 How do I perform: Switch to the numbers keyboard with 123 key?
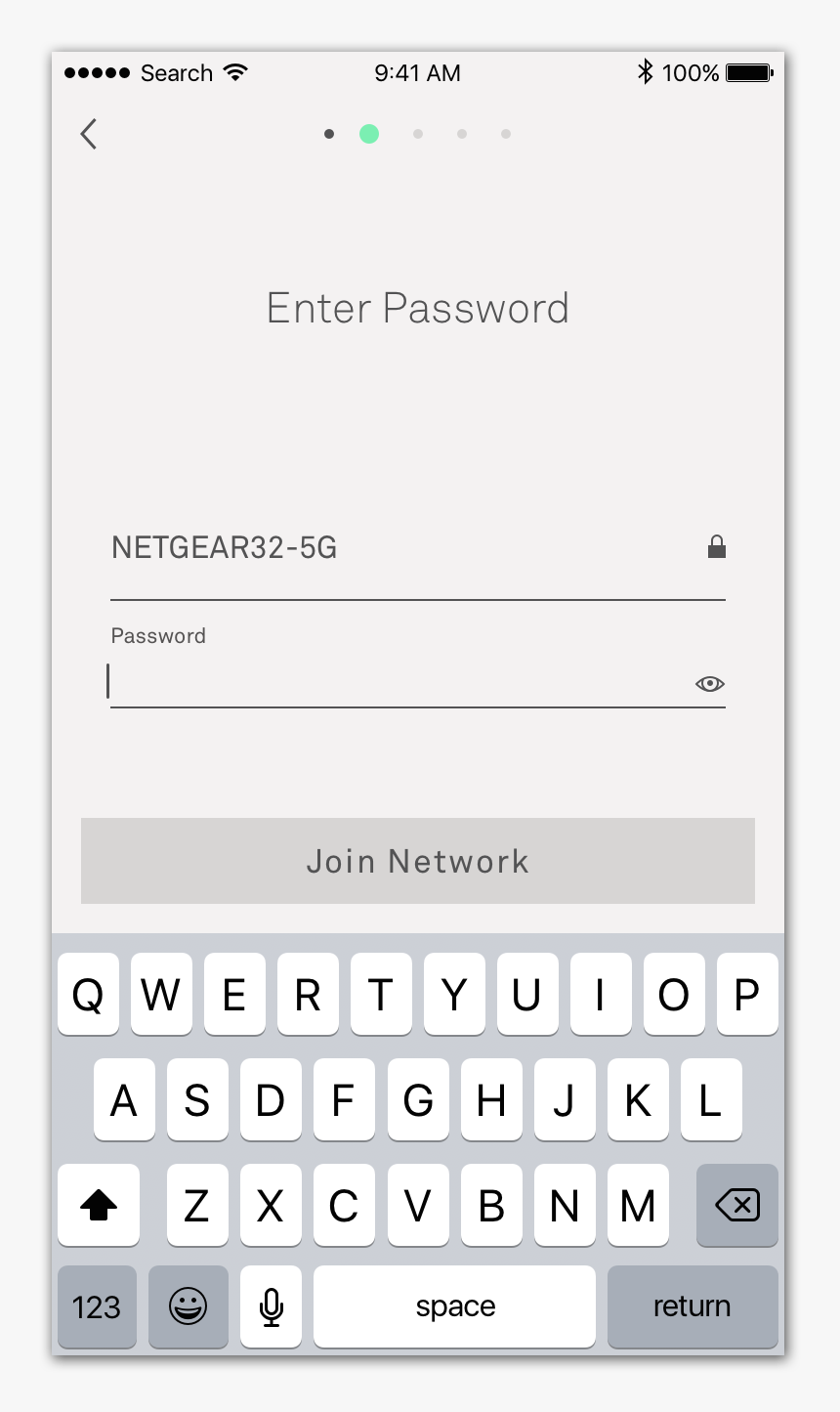click(97, 1305)
